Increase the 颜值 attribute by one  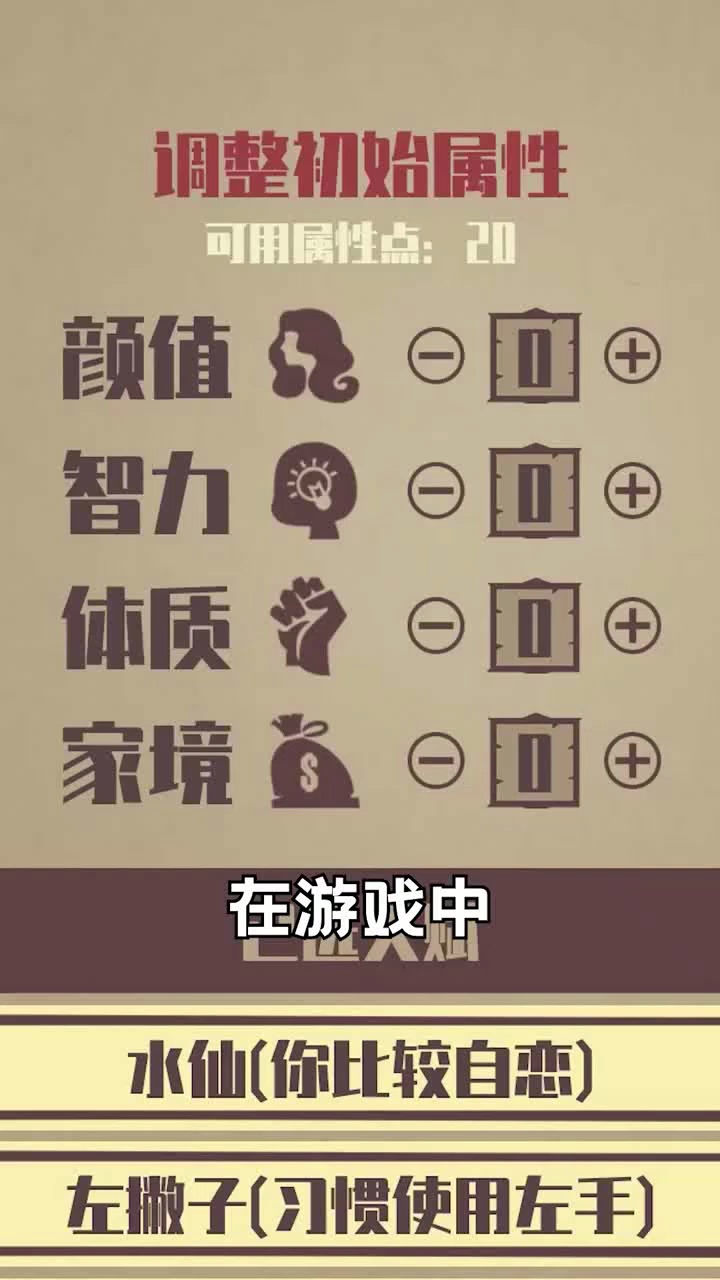click(632, 356)
